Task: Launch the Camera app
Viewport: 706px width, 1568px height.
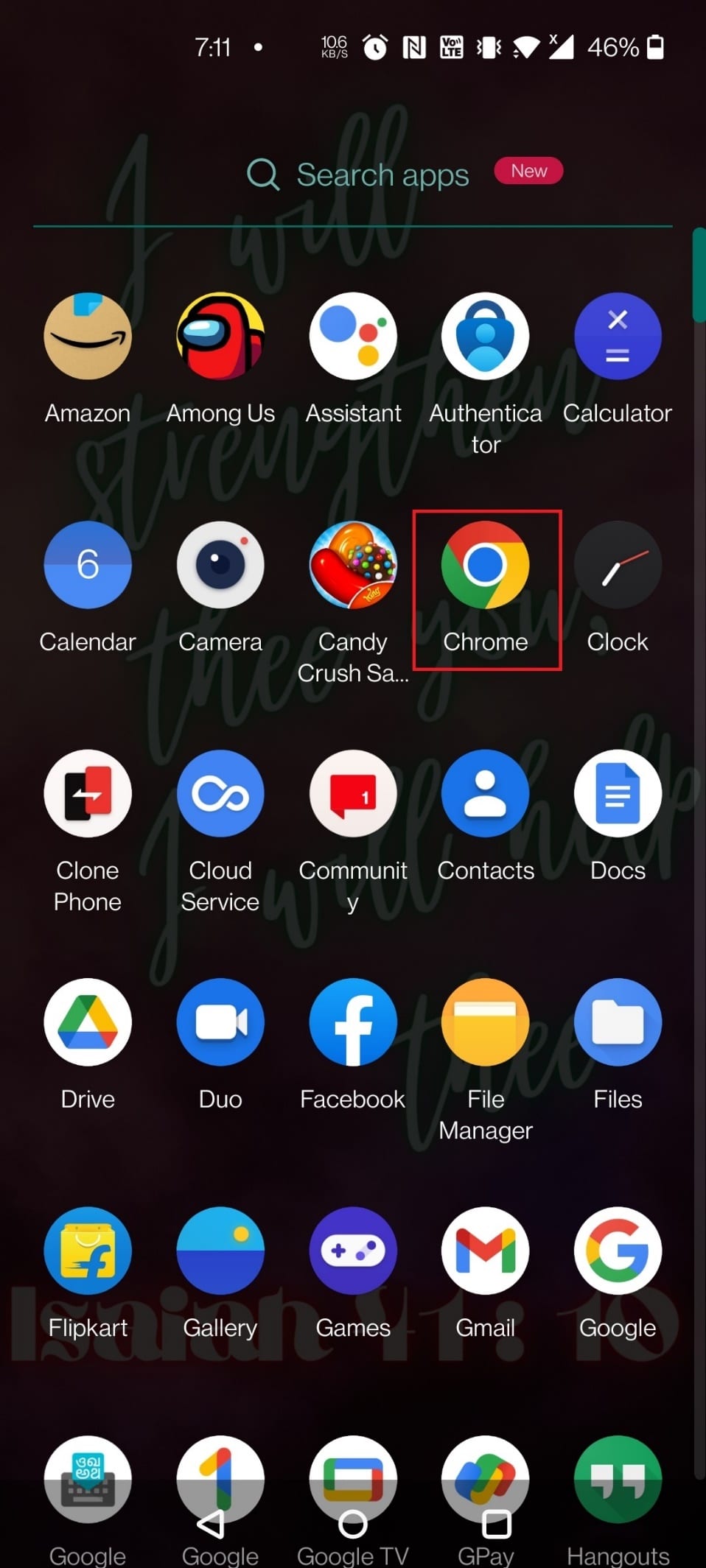Action: pos(220,566)
